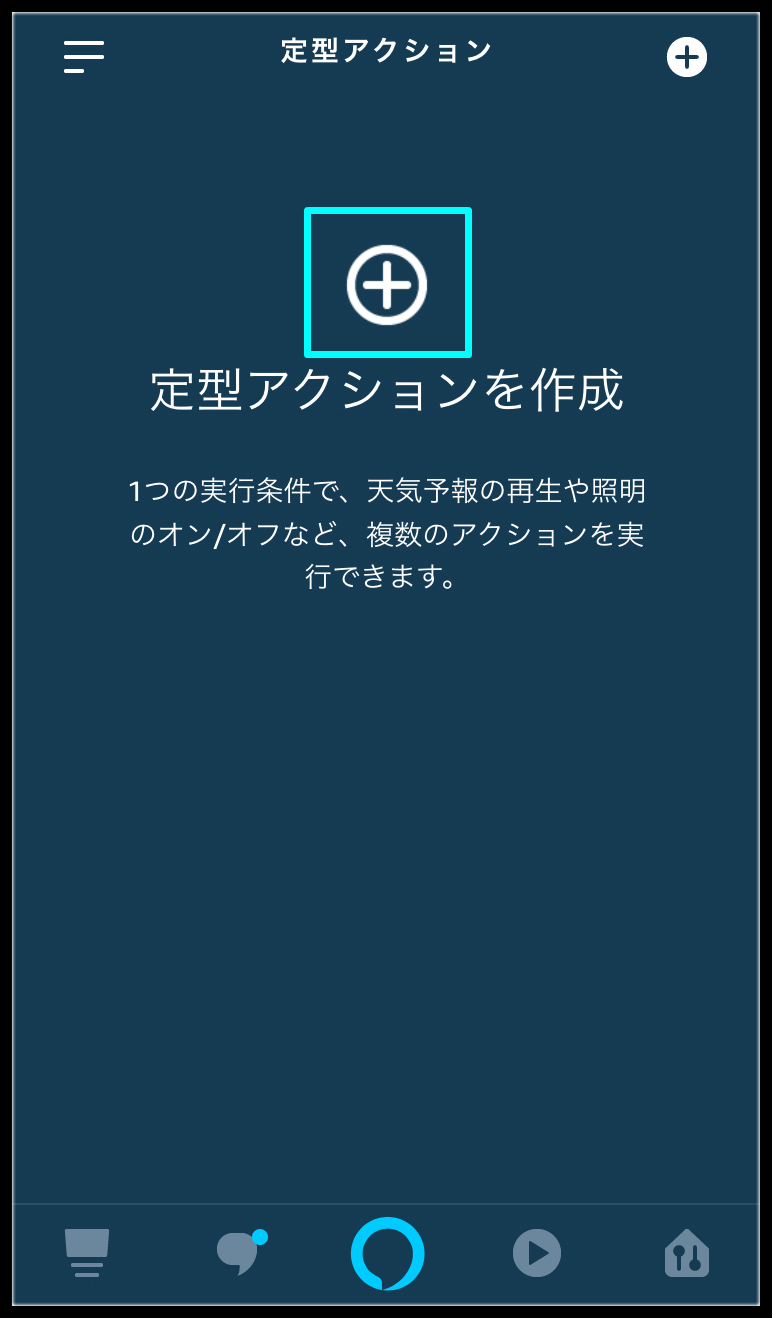Tap the Alexa ring button

click(388, 1253)
